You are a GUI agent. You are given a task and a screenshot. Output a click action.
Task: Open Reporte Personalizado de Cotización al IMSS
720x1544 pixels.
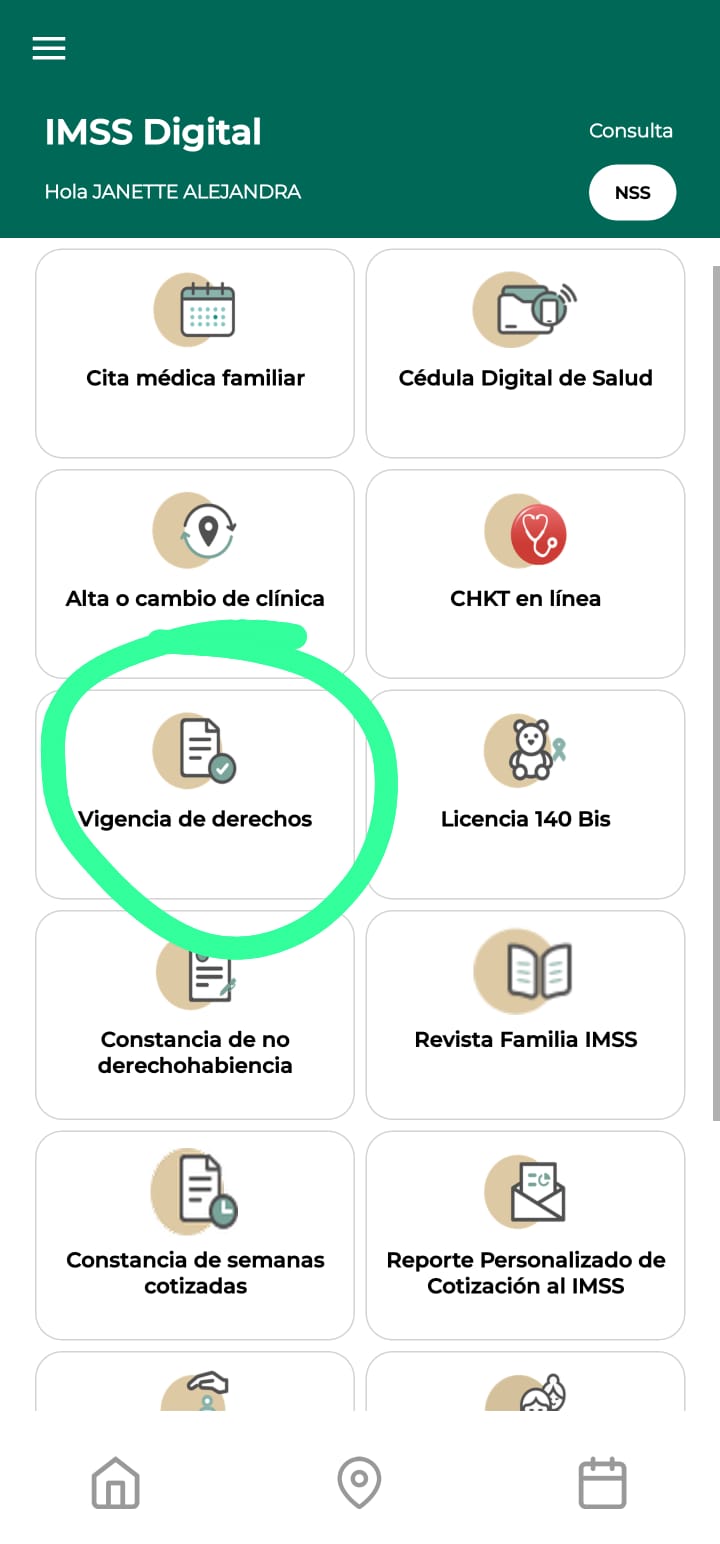point(525,1234)
